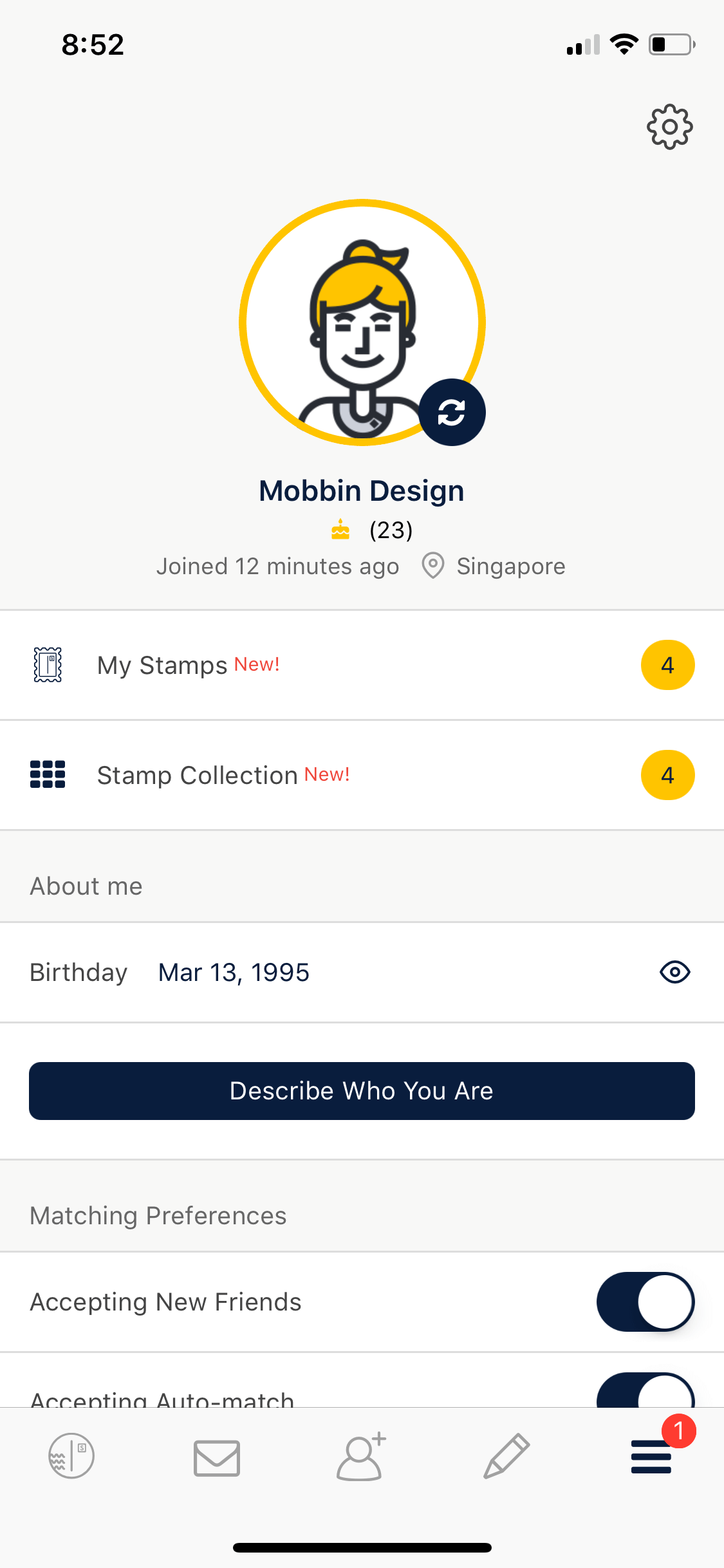The height and width of the screenshot is (1568, 724).
Task: Open the pencil compose tab
Action: click(506, 1456)
